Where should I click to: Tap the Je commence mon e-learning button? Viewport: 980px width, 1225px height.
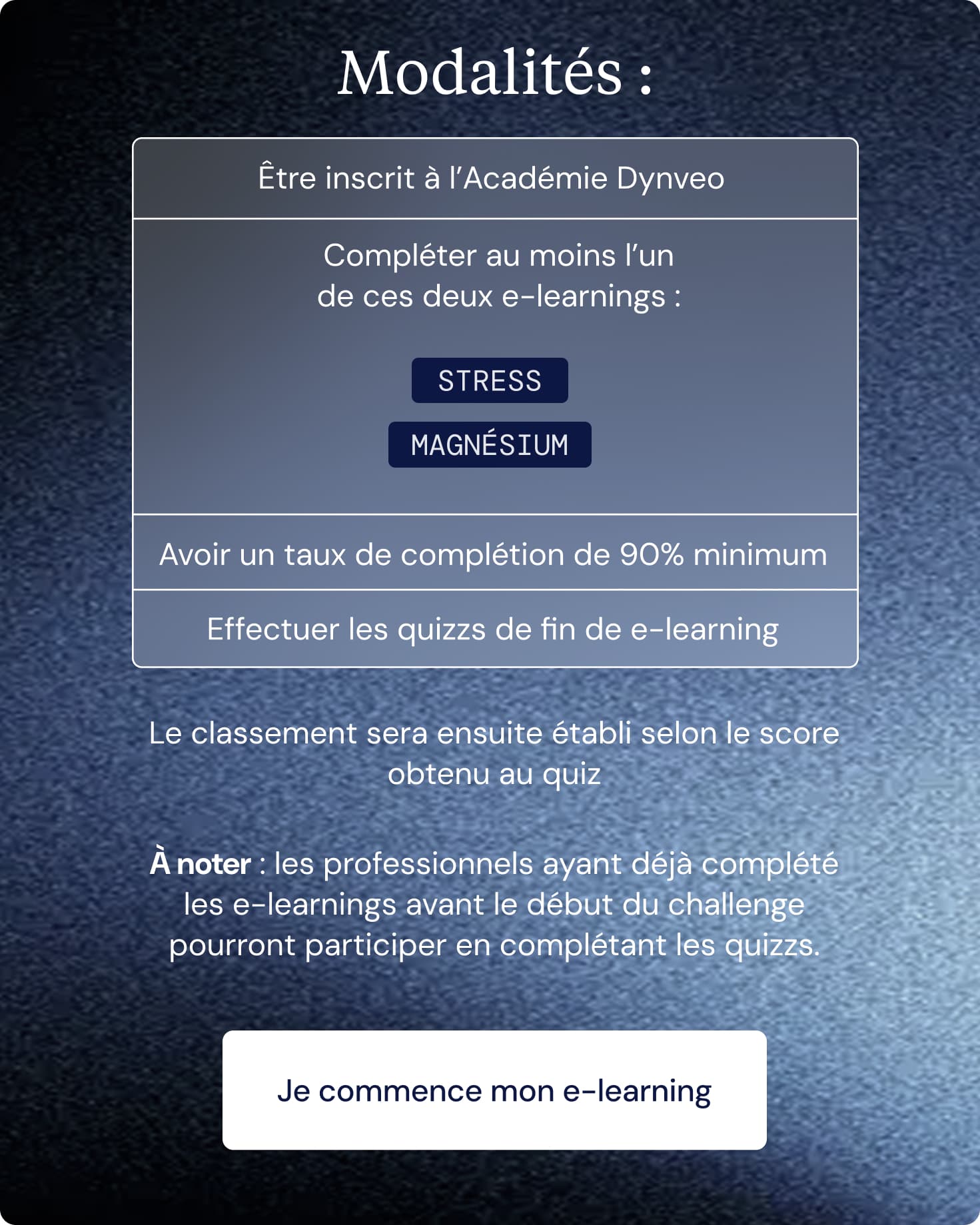pyautogui.click(x=494, y=1090)
